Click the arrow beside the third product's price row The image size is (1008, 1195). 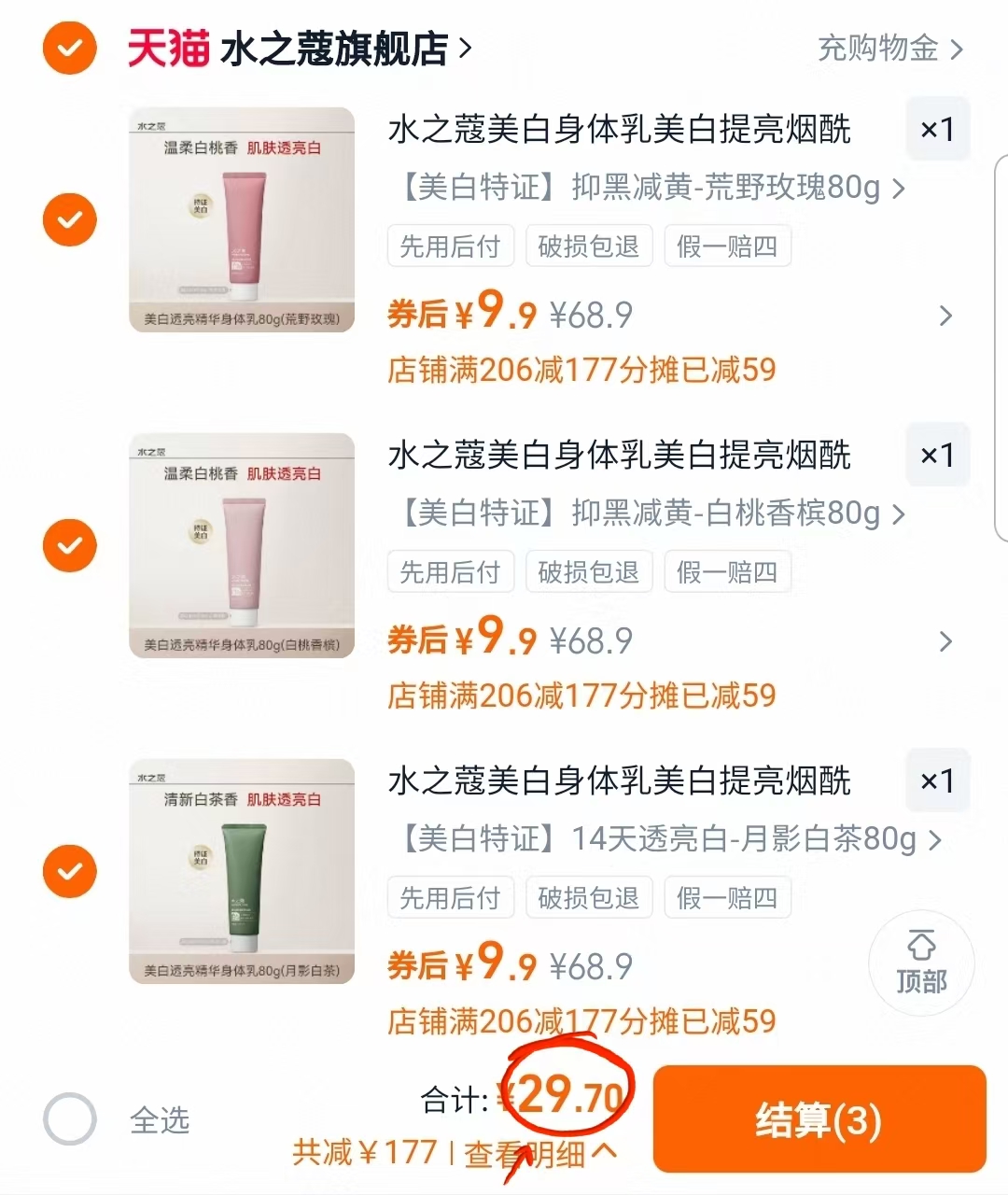click(x=946, y=968)
